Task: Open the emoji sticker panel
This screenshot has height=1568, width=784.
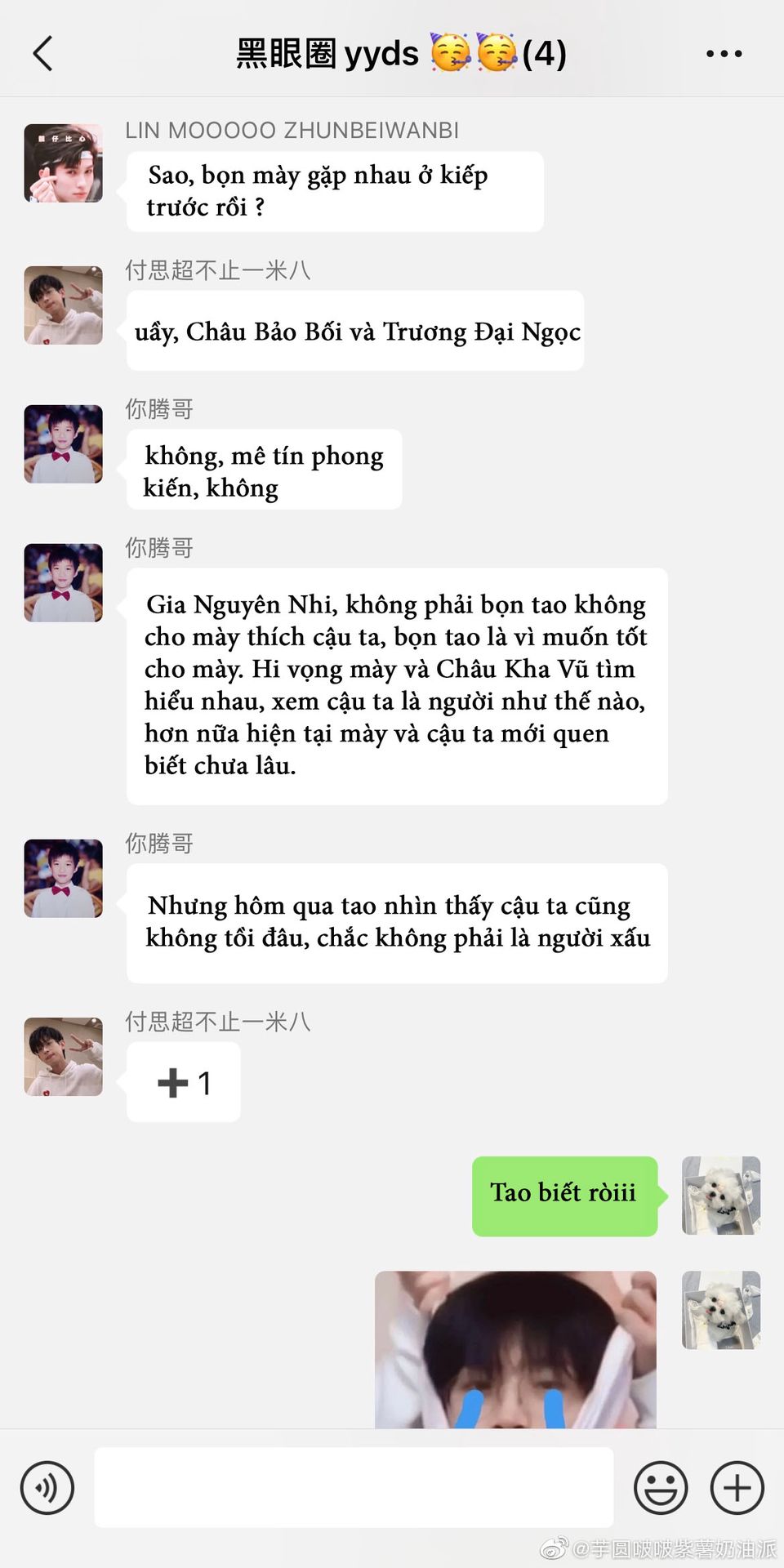Action: coord(660,1487)
